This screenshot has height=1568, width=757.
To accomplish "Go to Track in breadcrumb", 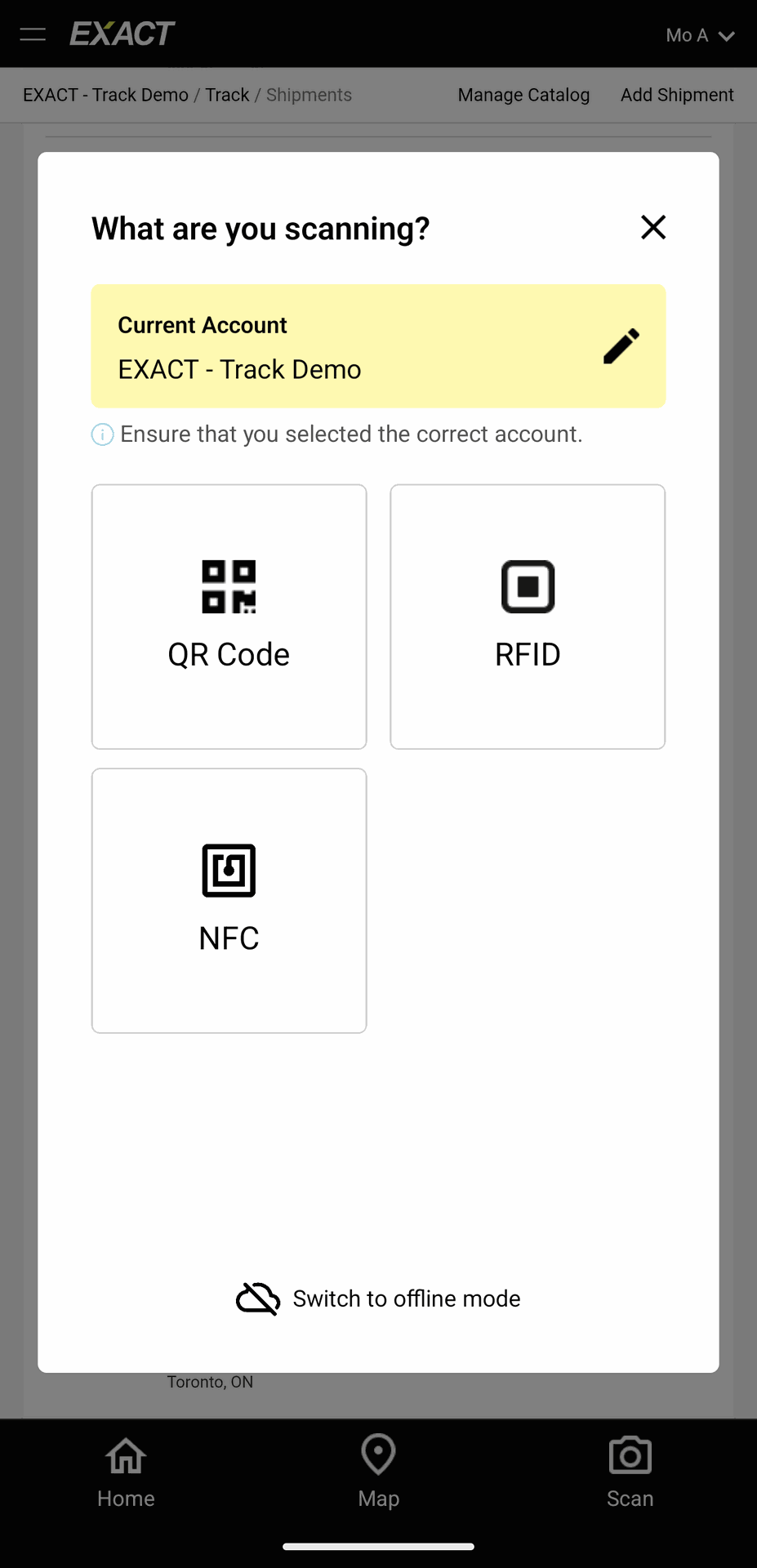I will [227, 95].
